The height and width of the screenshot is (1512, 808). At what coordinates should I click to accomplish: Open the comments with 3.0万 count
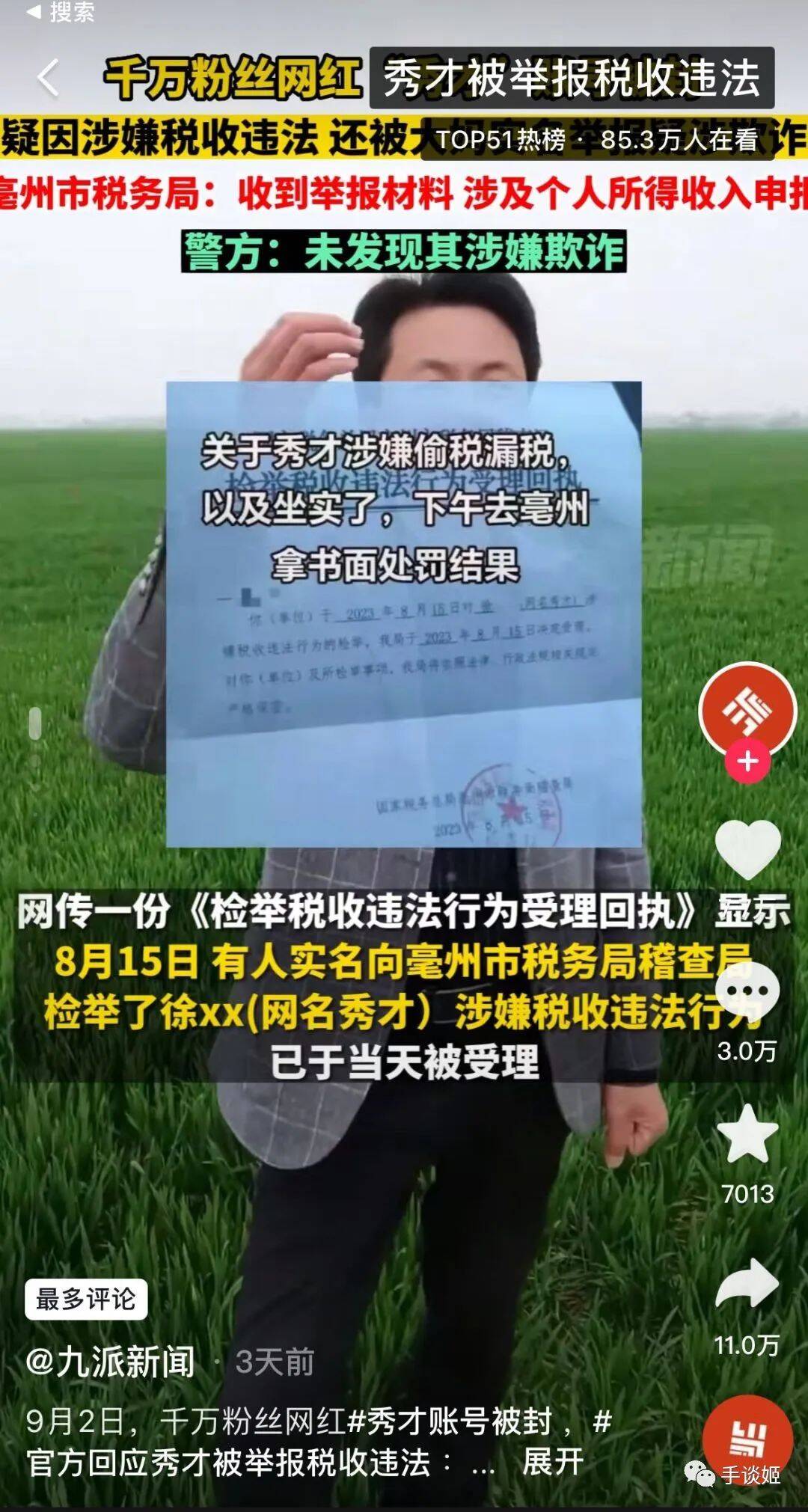[747, 992]
